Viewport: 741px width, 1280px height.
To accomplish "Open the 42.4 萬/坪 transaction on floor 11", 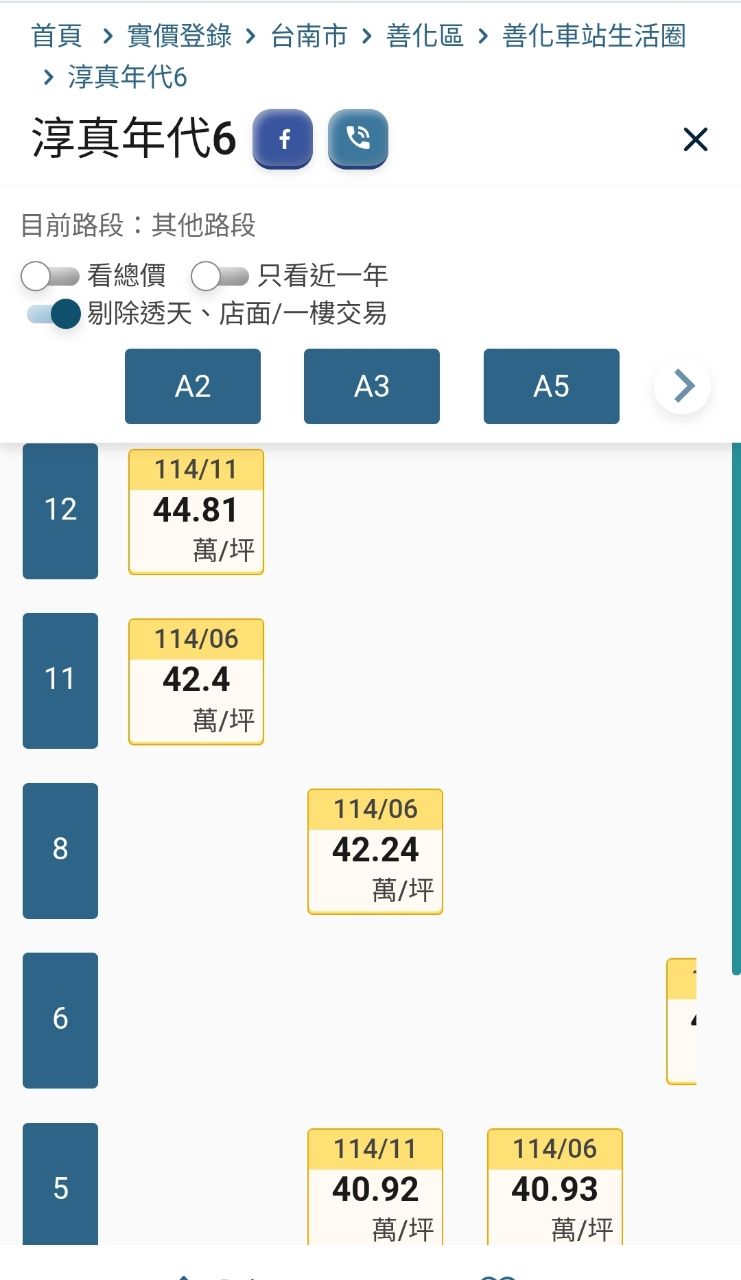I will coord(196,682).
